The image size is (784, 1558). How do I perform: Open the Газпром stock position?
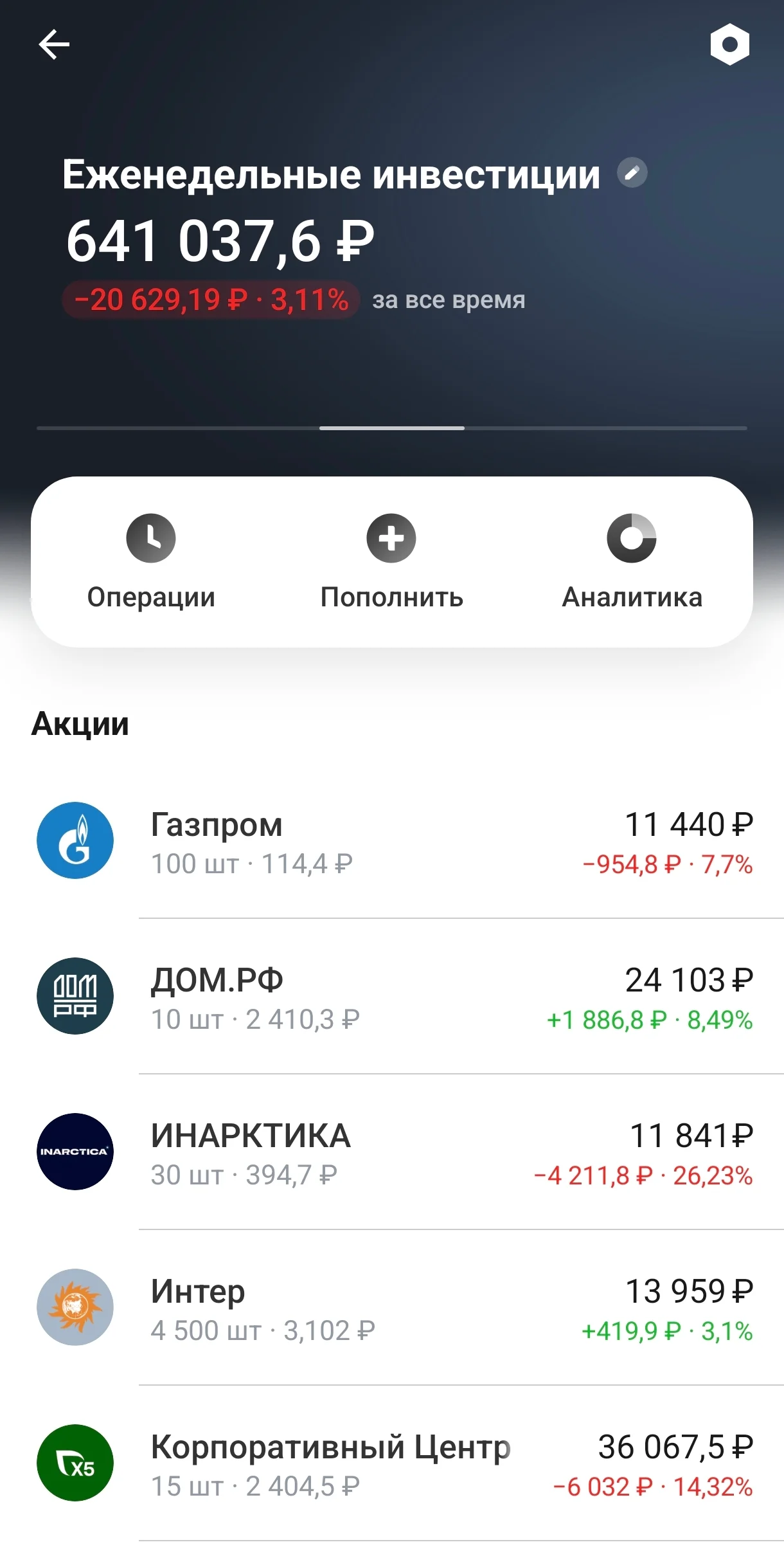tap(392, 841)
